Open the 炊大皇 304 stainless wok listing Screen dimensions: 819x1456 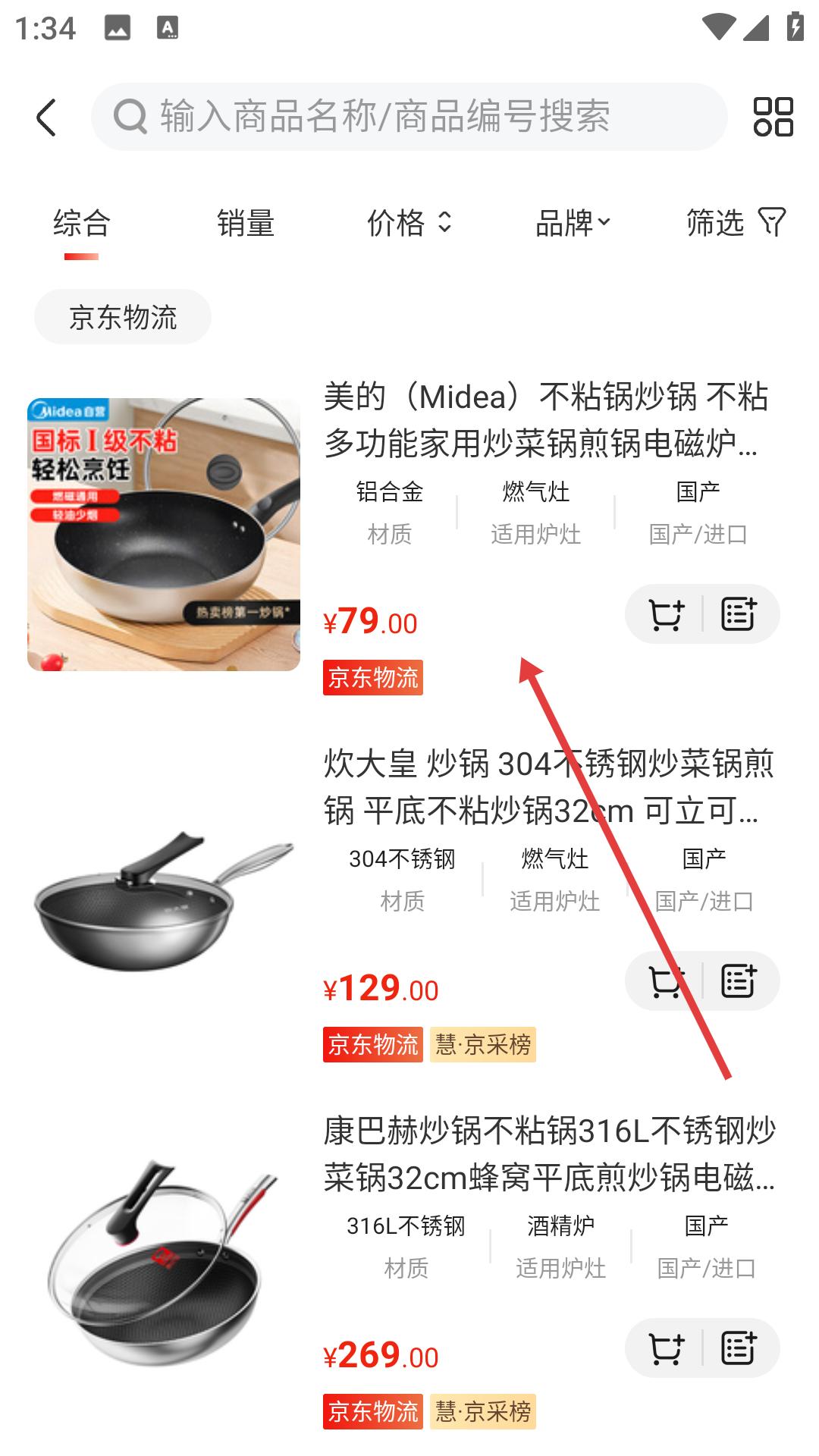tap(548, 786)
